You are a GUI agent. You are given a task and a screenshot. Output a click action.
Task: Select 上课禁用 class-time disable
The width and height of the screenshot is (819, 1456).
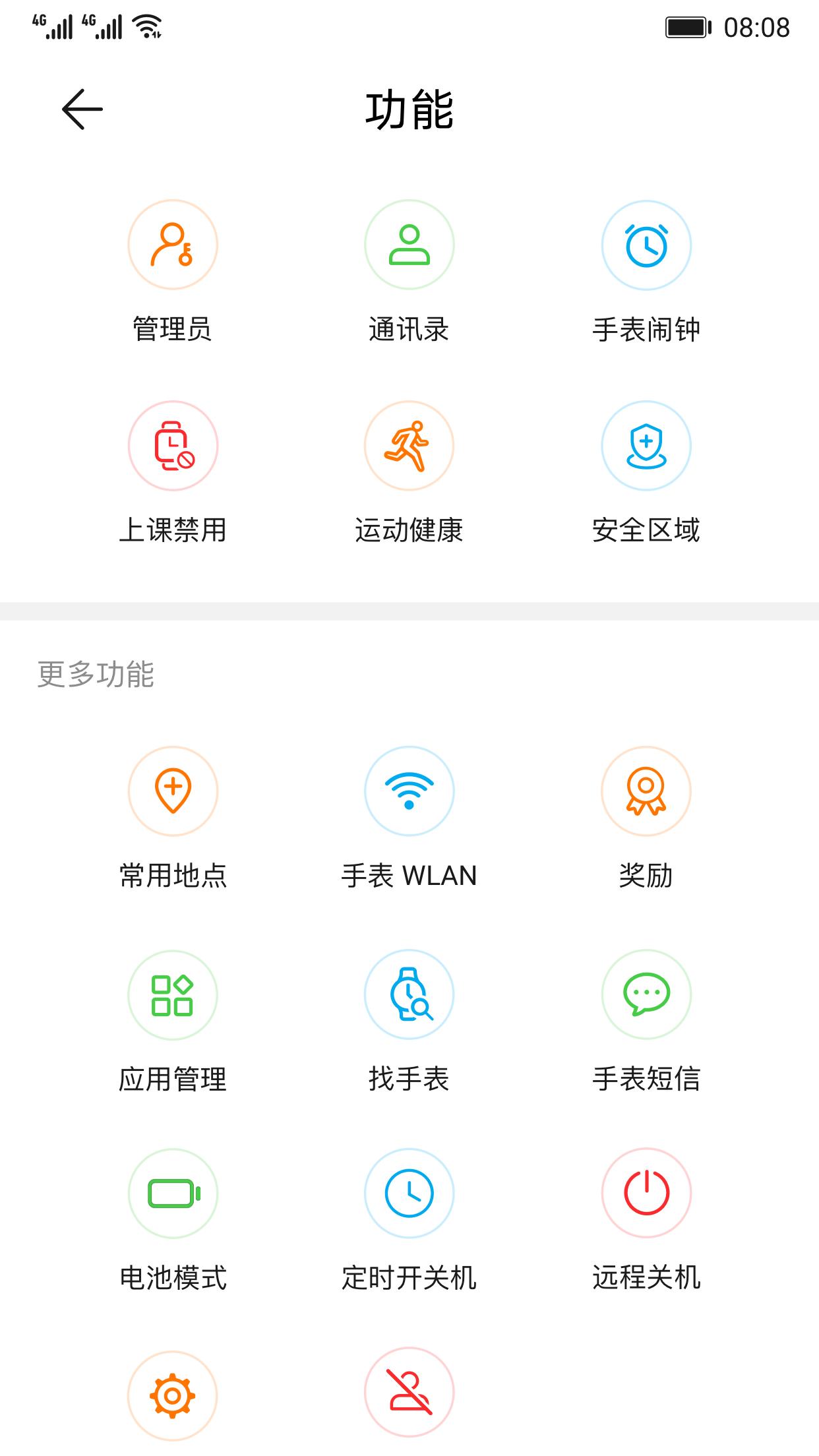173,446
